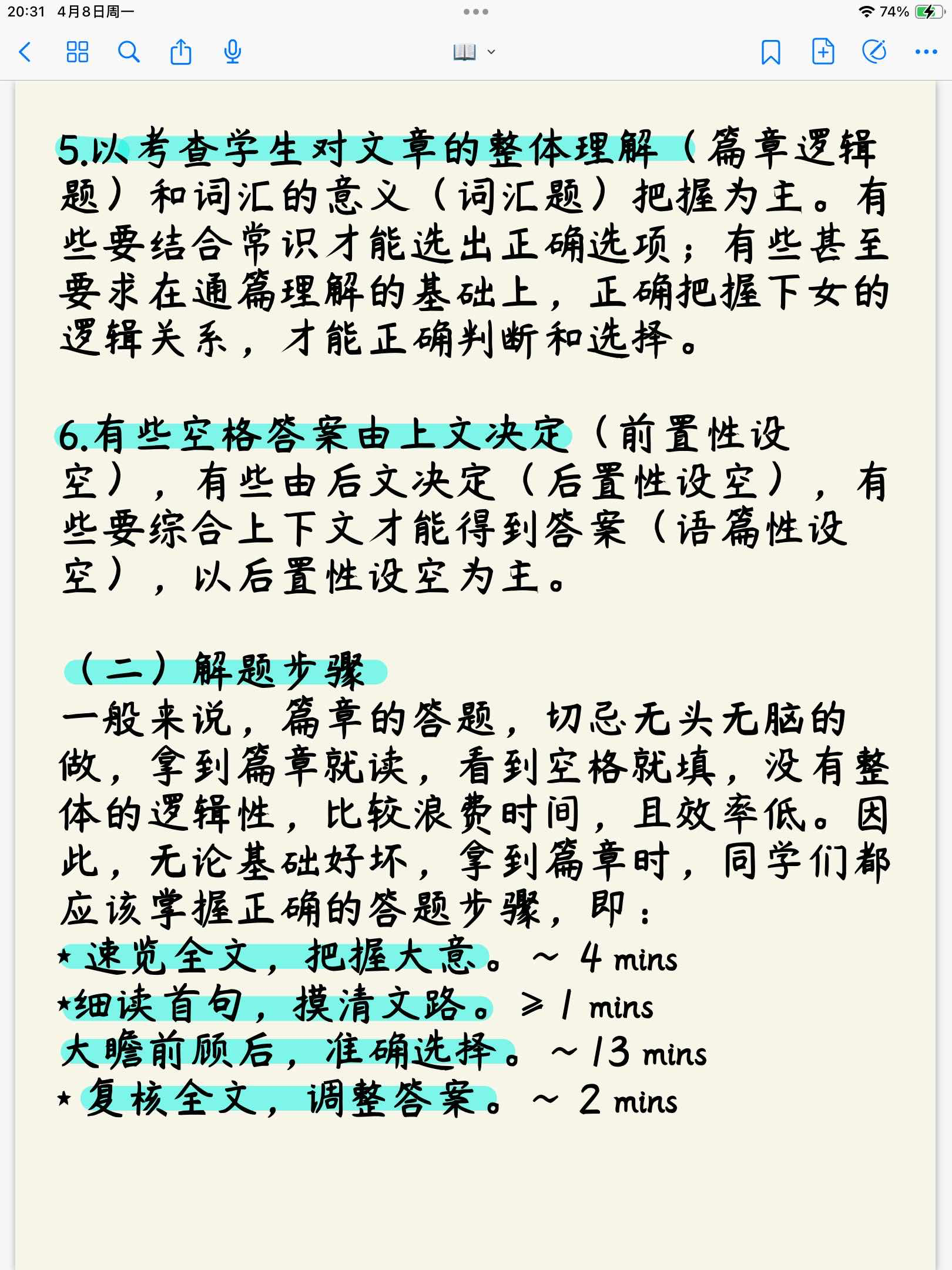This screenshot has height=1270, width=952.
Task: Bookmark the current page
Action: click(x=770, y=52)
